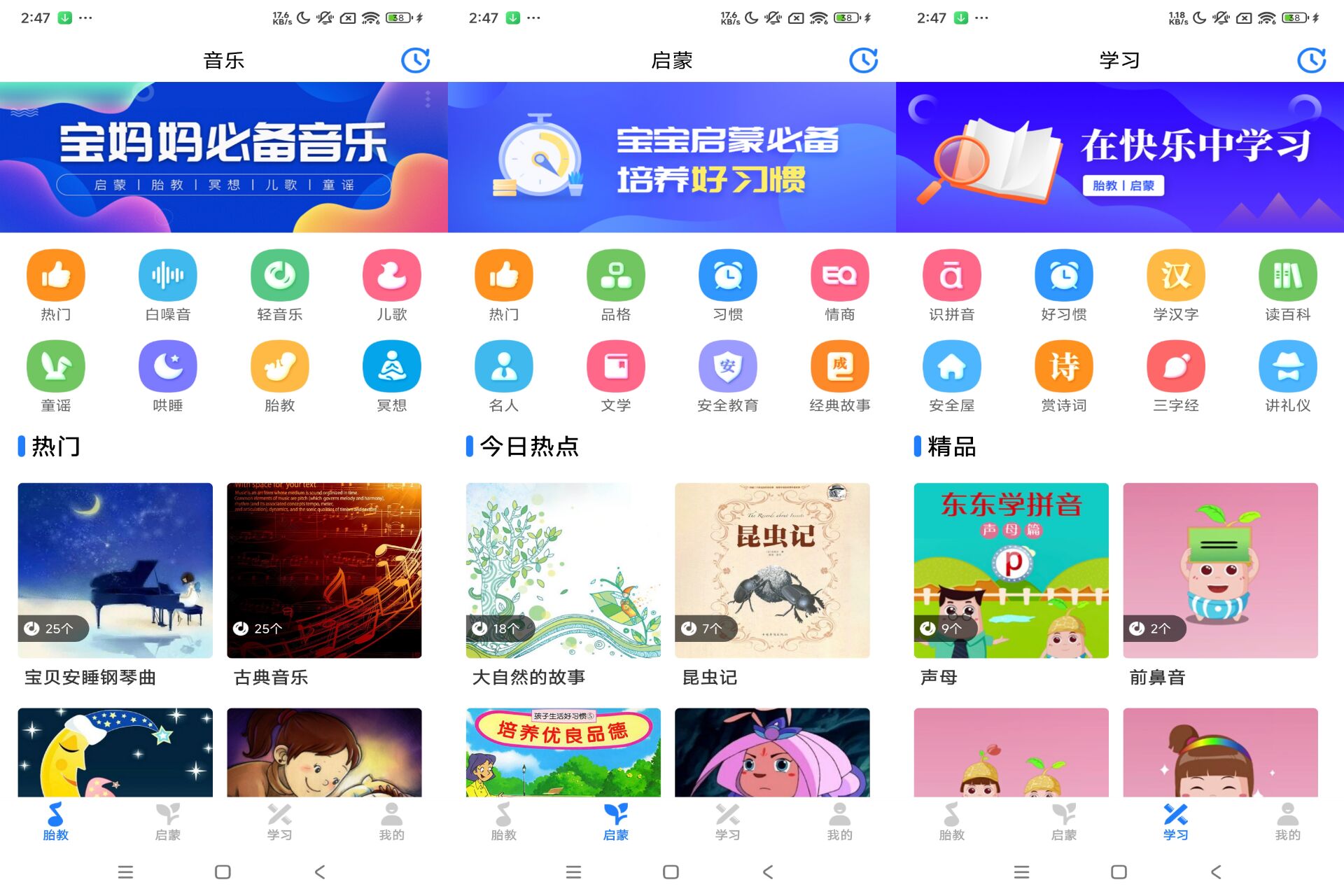Open the 古典音乐 album

pos(324,570)
